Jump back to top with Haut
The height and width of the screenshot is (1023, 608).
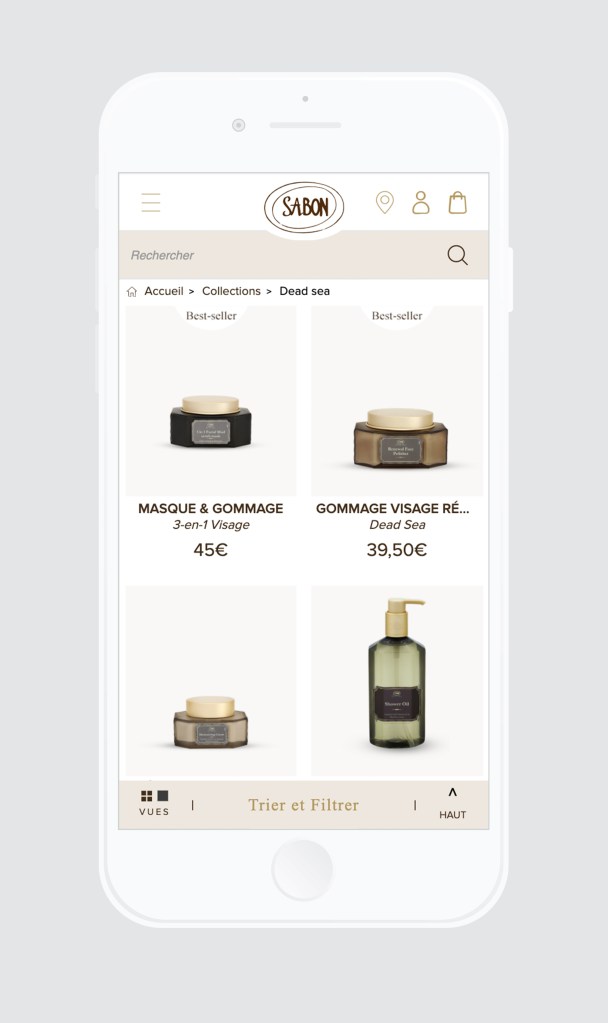[x=452, y=803]
